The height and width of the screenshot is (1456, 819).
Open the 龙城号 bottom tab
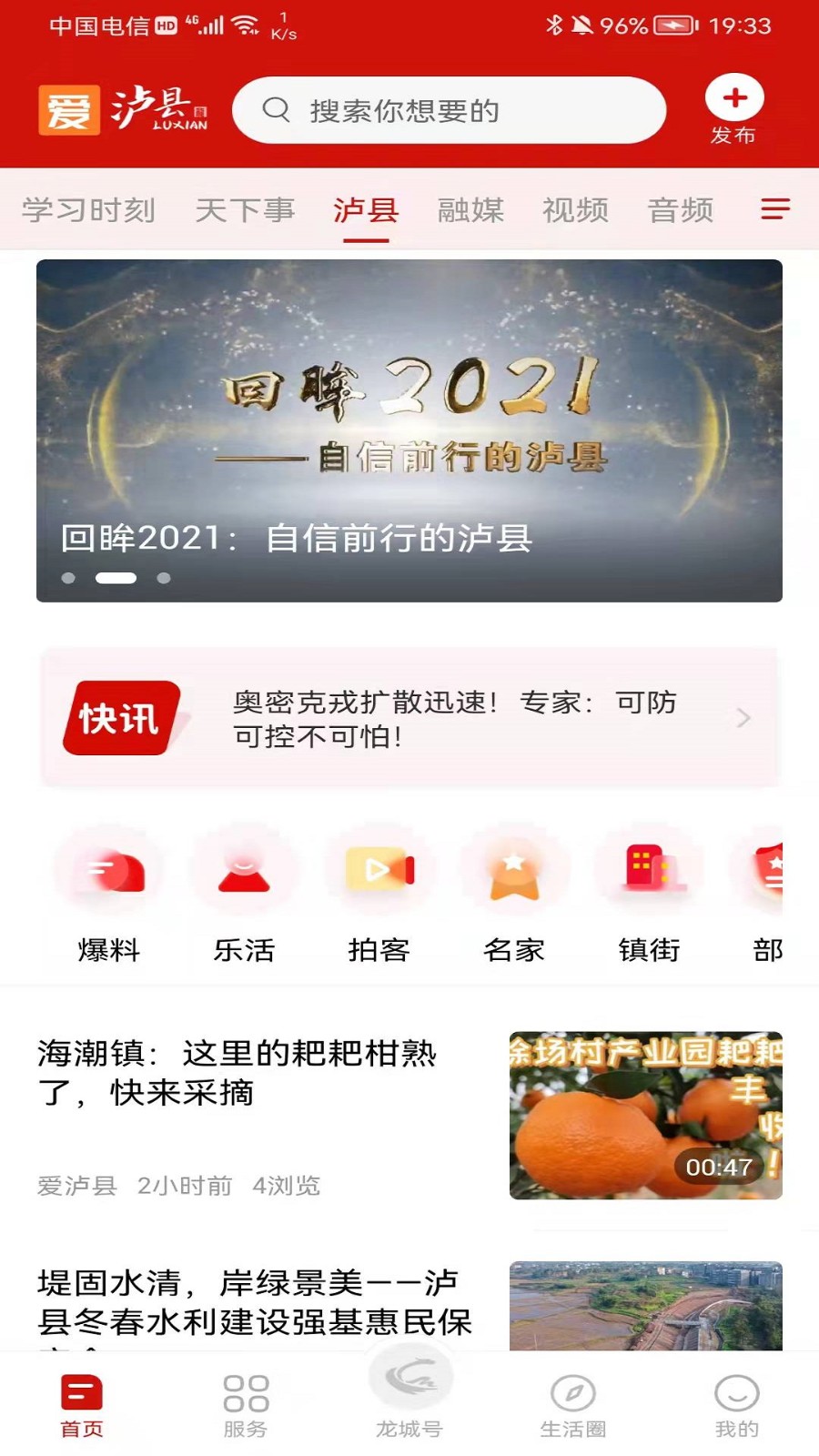(x=409, y=1397)
